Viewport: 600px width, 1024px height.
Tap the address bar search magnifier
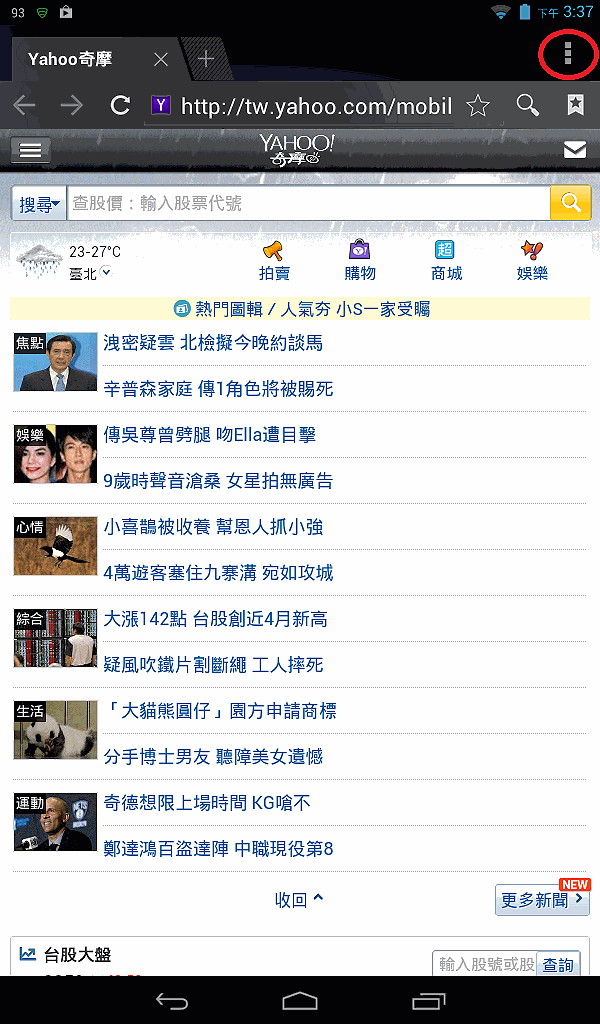527,106
